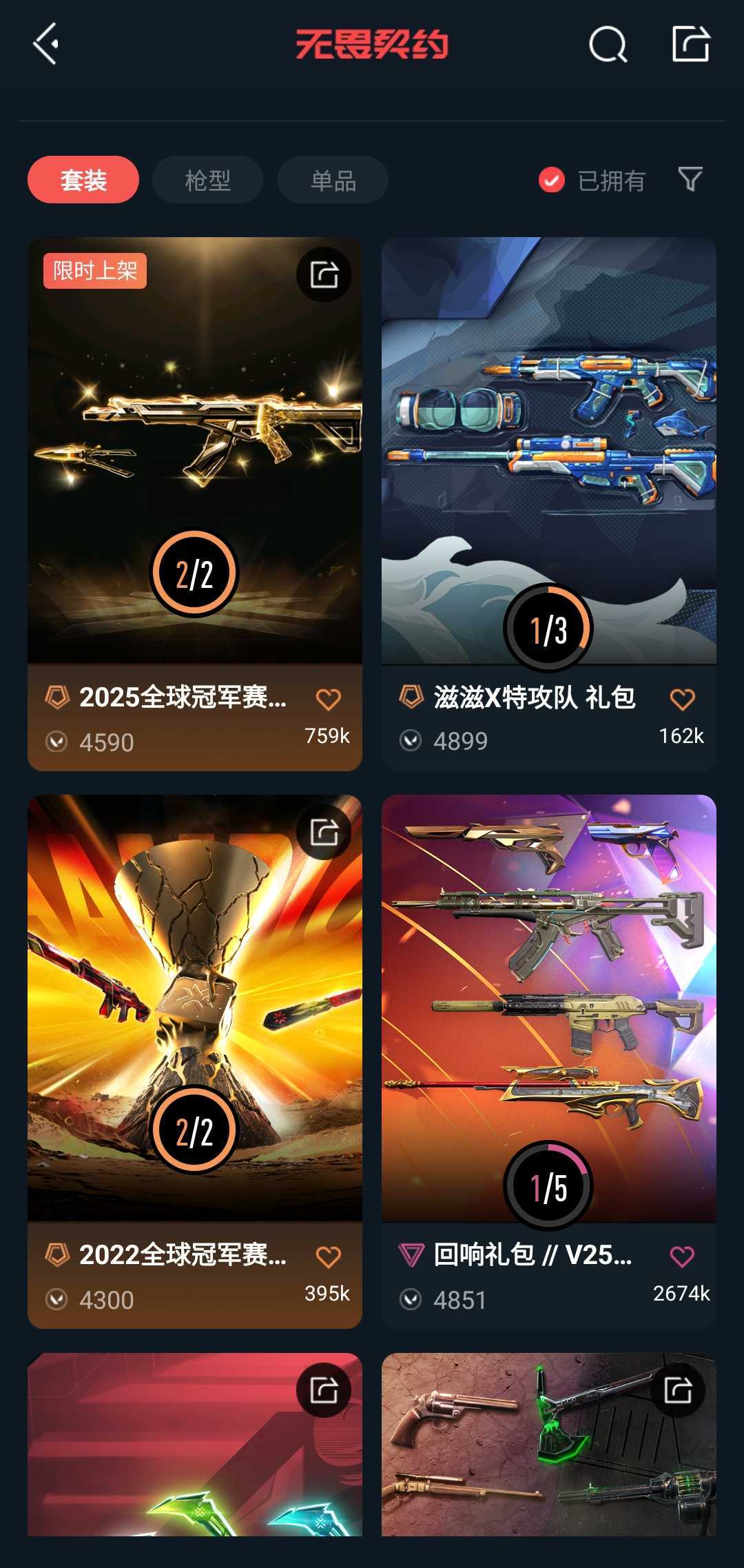Open the 2025全球冠军赛 bundle card
The height and width of the screenshot is (1568, 744).
coord(195,504)
